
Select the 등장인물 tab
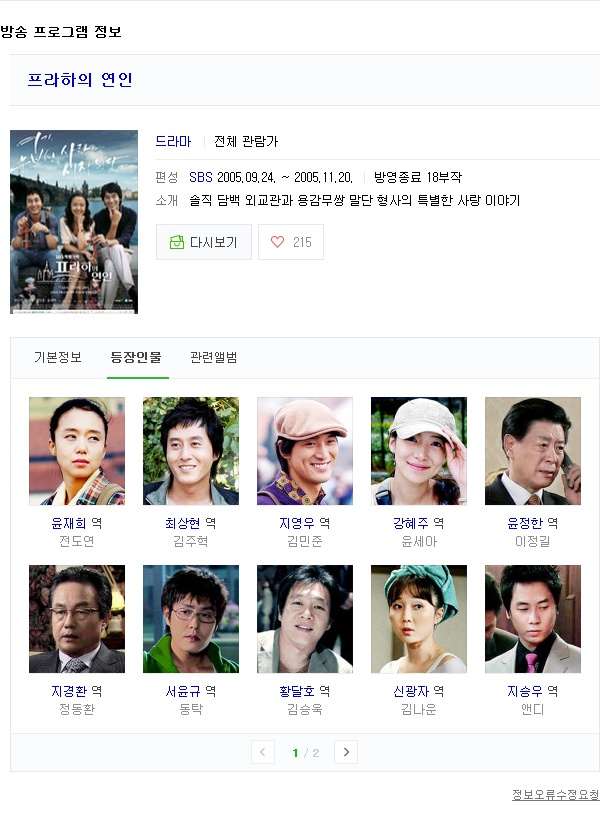point(136,357)
